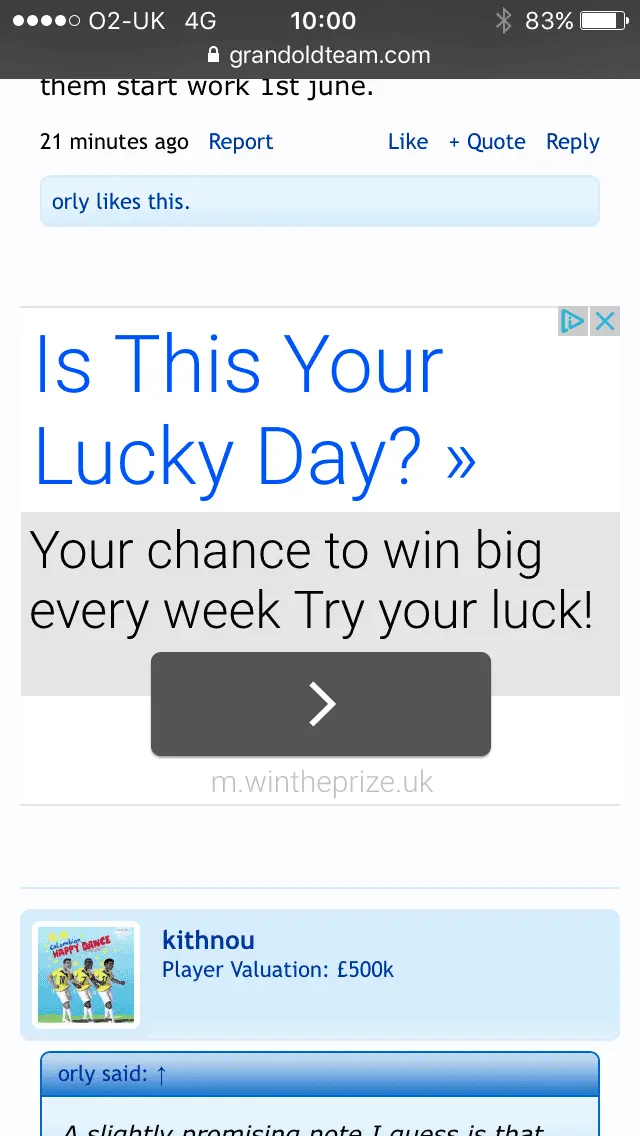This screenshot has height=1136, width=640.
Task: Quote this post with + Quote
Action: pyautogui.click(x=487, y=142)
